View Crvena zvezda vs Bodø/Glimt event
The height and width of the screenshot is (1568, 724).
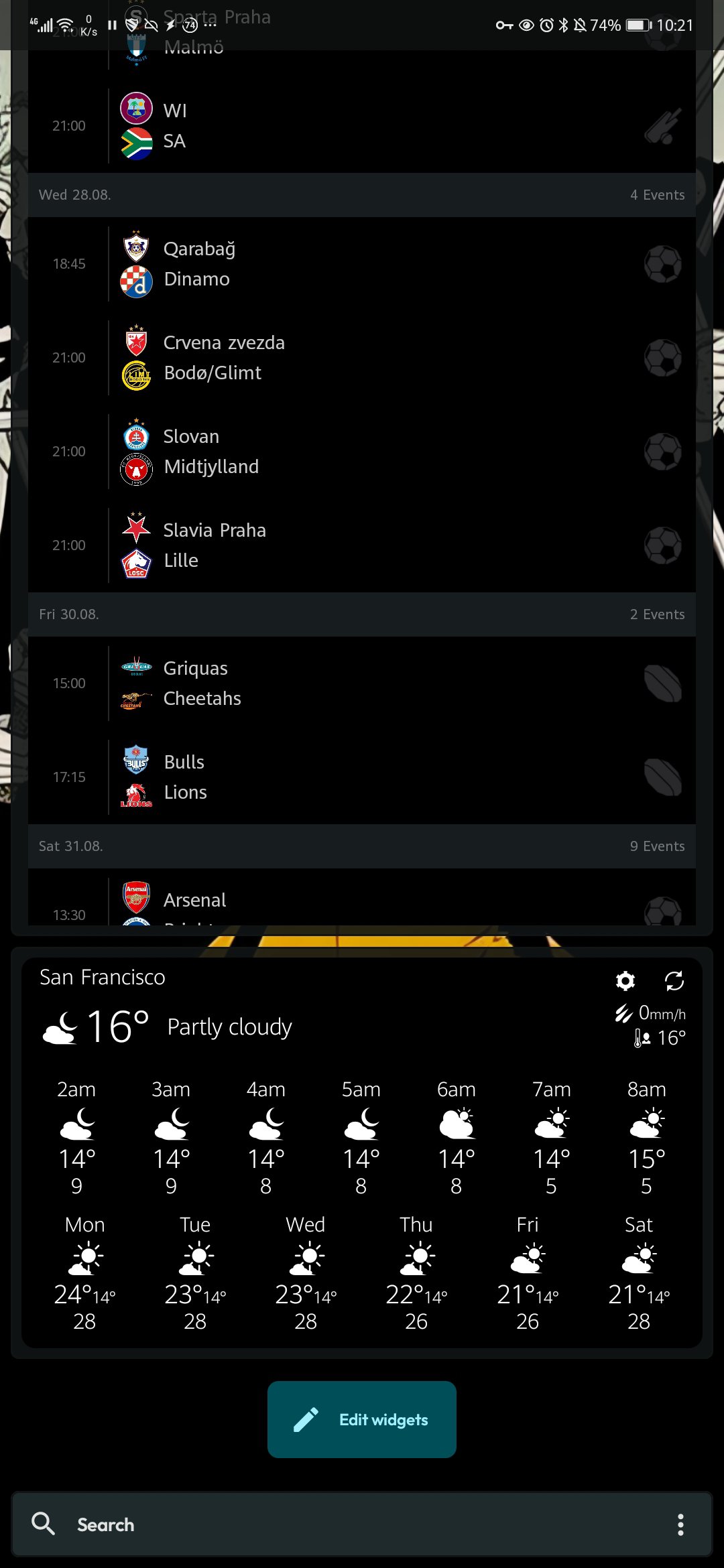362,358
